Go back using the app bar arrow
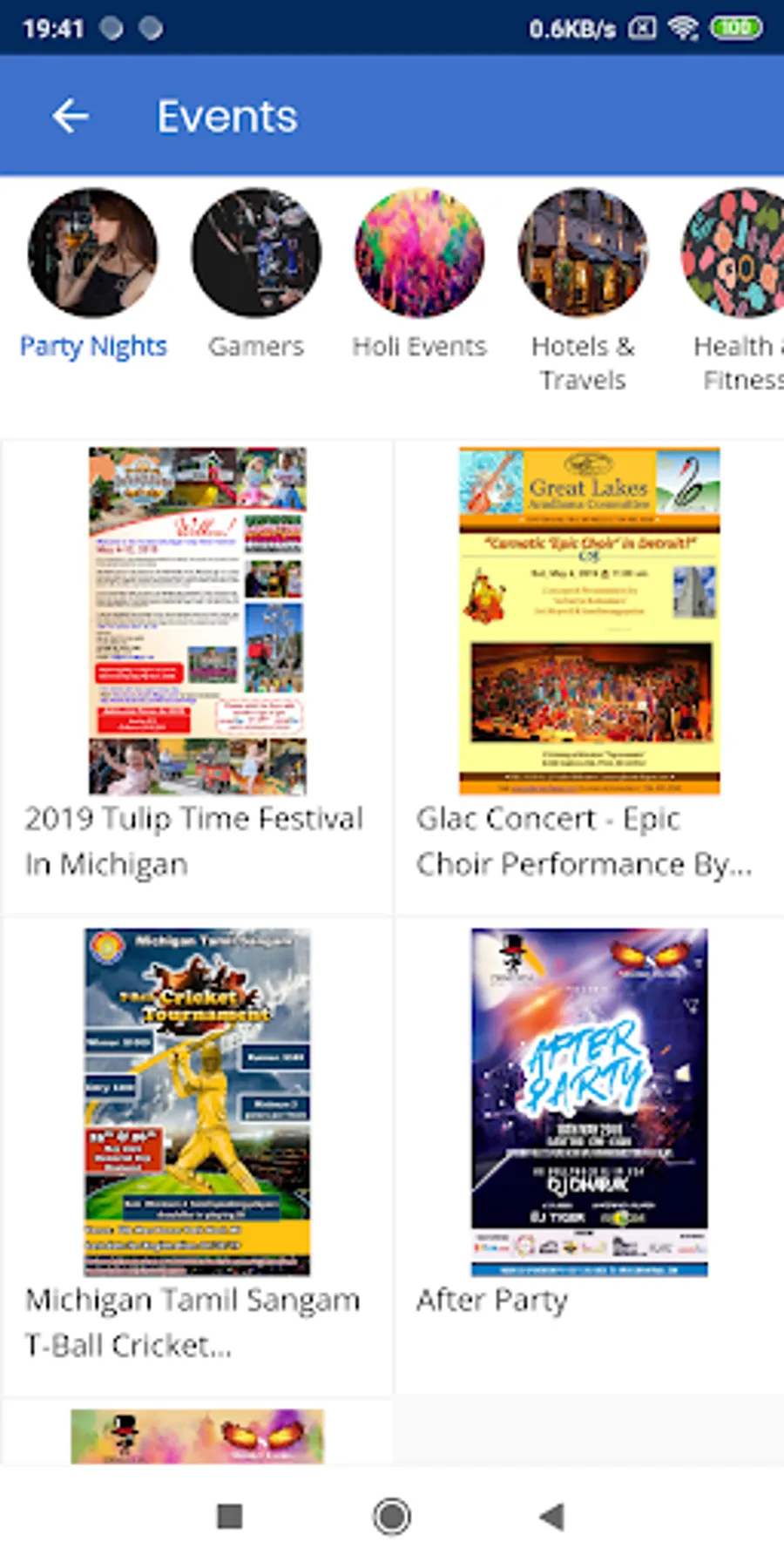This screenshot has height=1568, width=784. pyautogui.click(x=70, y=116)
